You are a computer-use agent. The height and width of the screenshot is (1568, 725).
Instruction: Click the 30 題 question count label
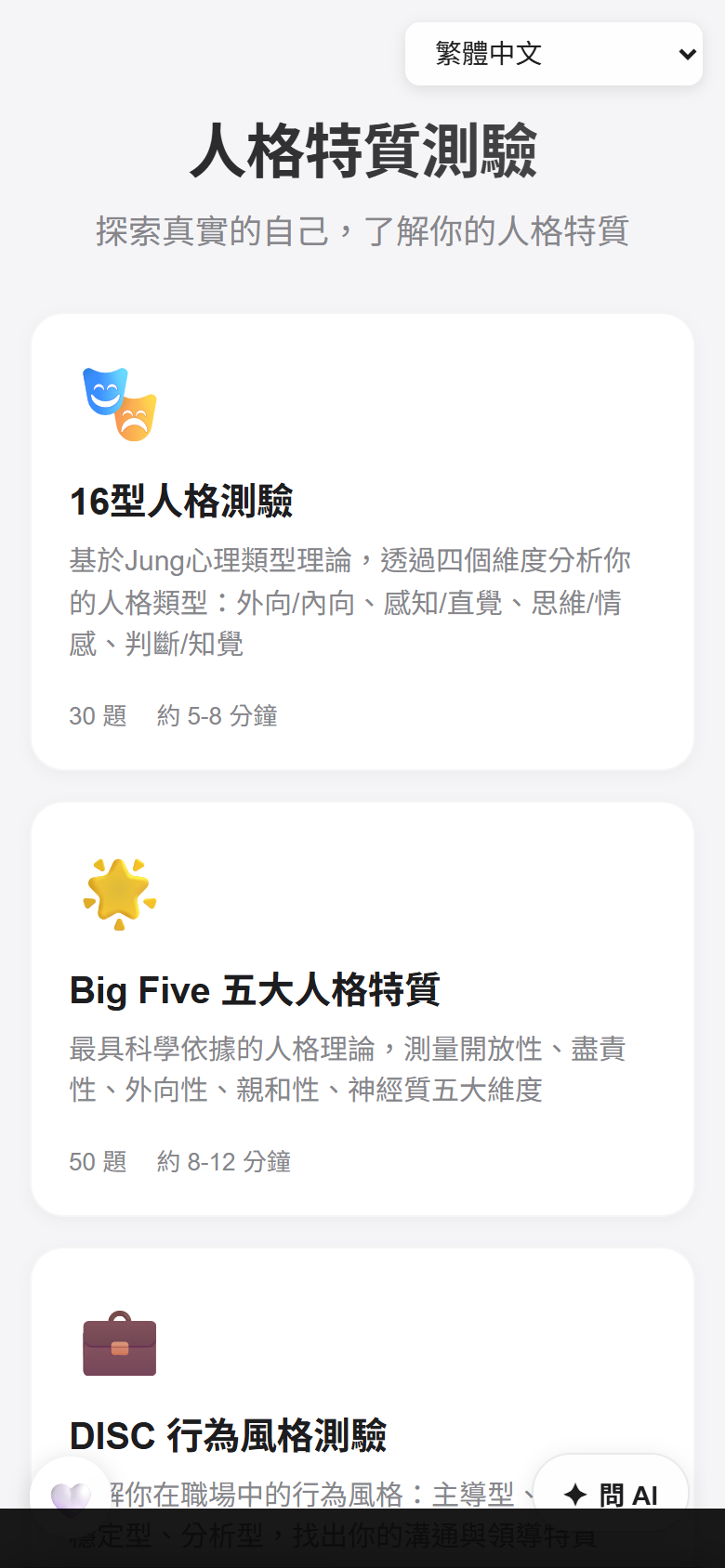pos(98,715)
